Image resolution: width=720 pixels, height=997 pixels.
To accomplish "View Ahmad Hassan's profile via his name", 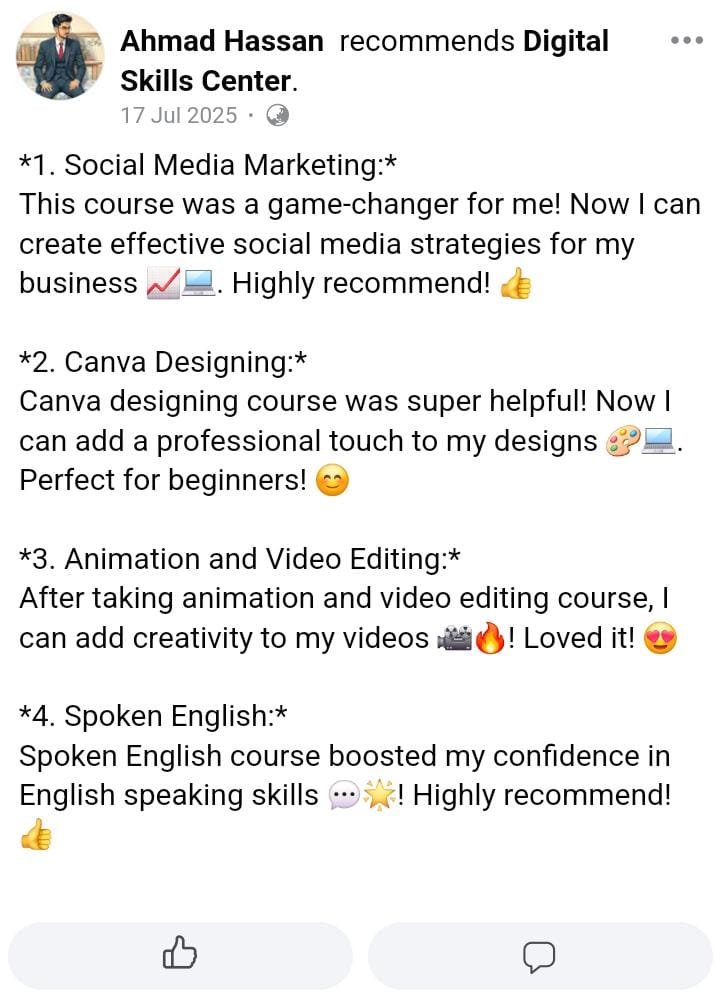I will tap(222, 42).
